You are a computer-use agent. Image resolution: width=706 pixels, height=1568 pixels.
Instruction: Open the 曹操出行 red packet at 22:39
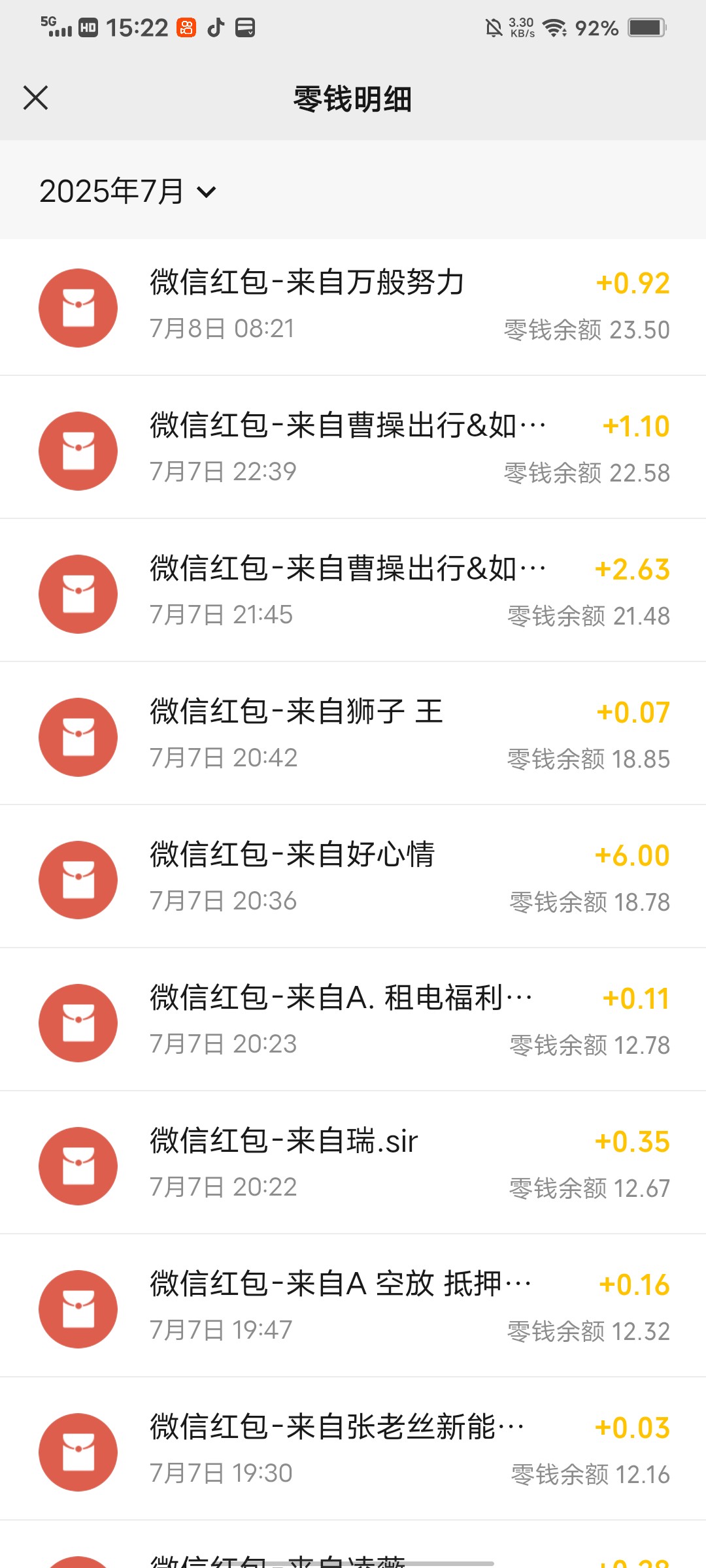[x=353, y=450]
